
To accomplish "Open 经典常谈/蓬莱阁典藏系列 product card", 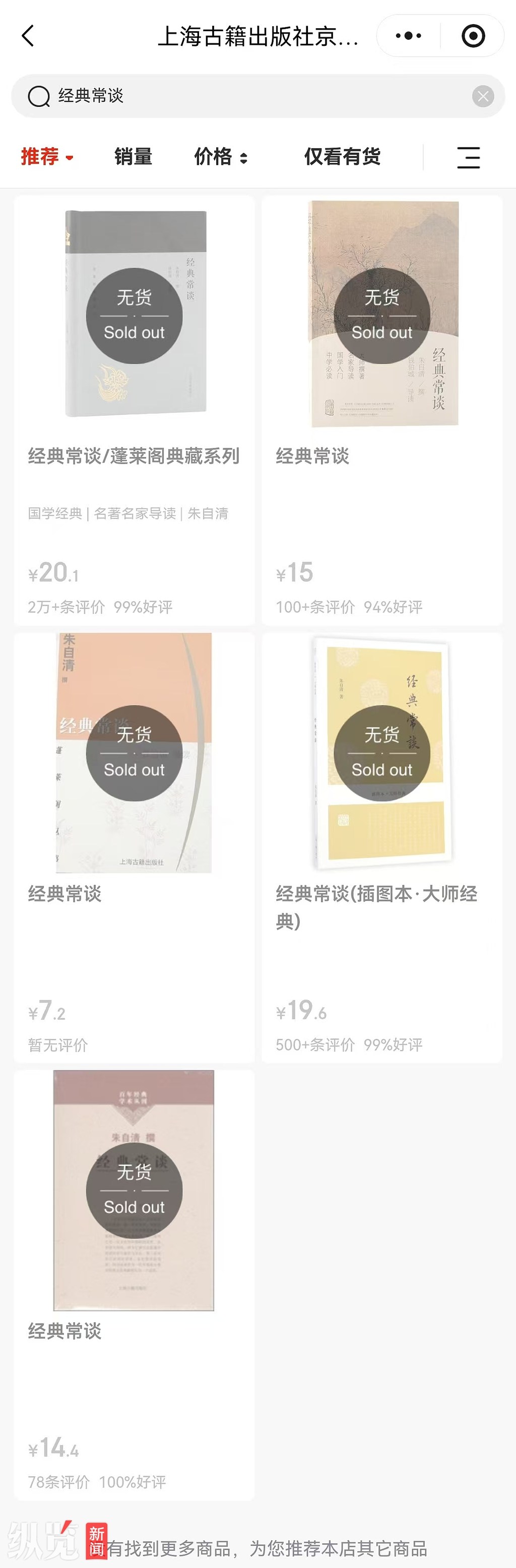I will coord(135,410).
